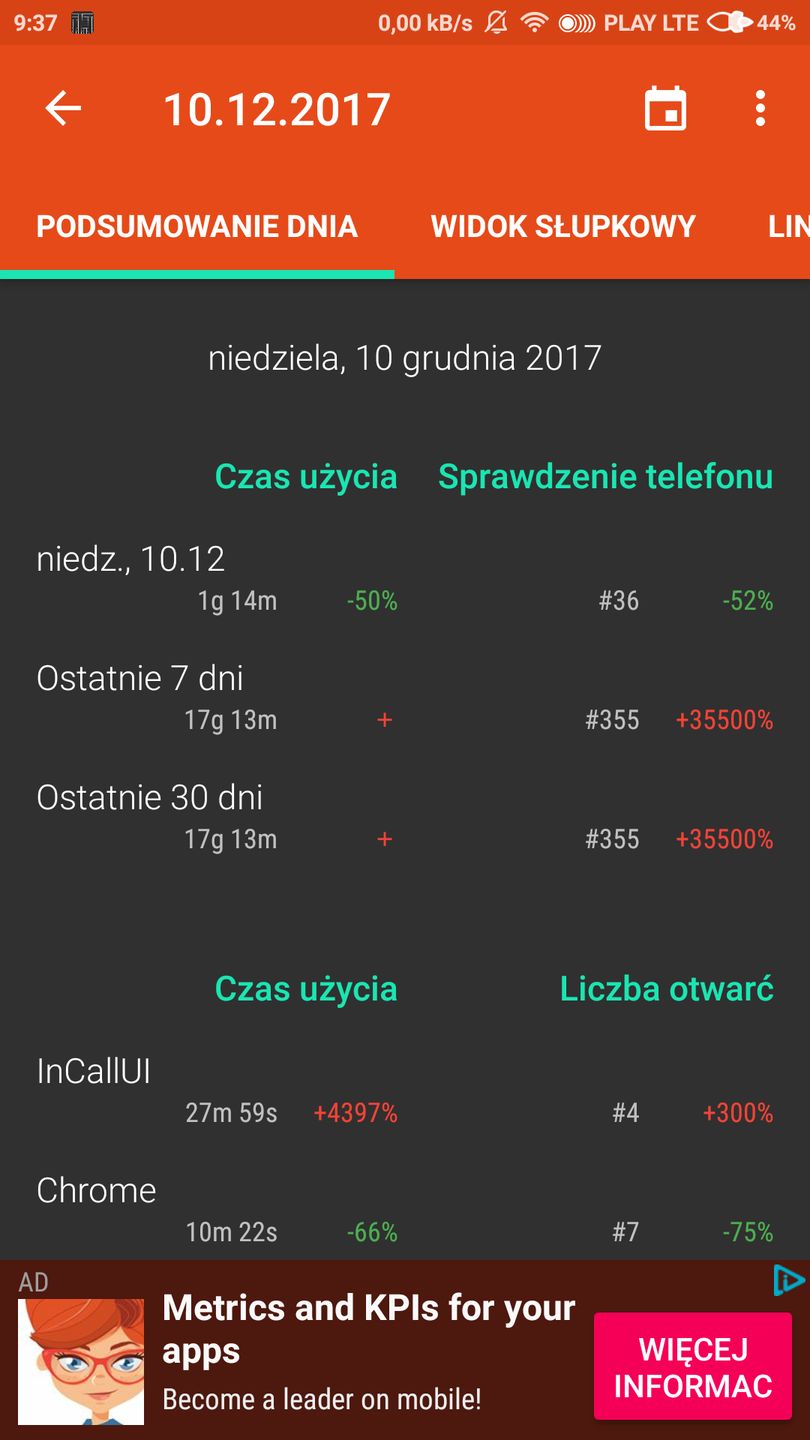The width and height of the screenshot is (810, 1440).
Task: Tap the Czas użycia column header
Action: (x=307, y=476)
